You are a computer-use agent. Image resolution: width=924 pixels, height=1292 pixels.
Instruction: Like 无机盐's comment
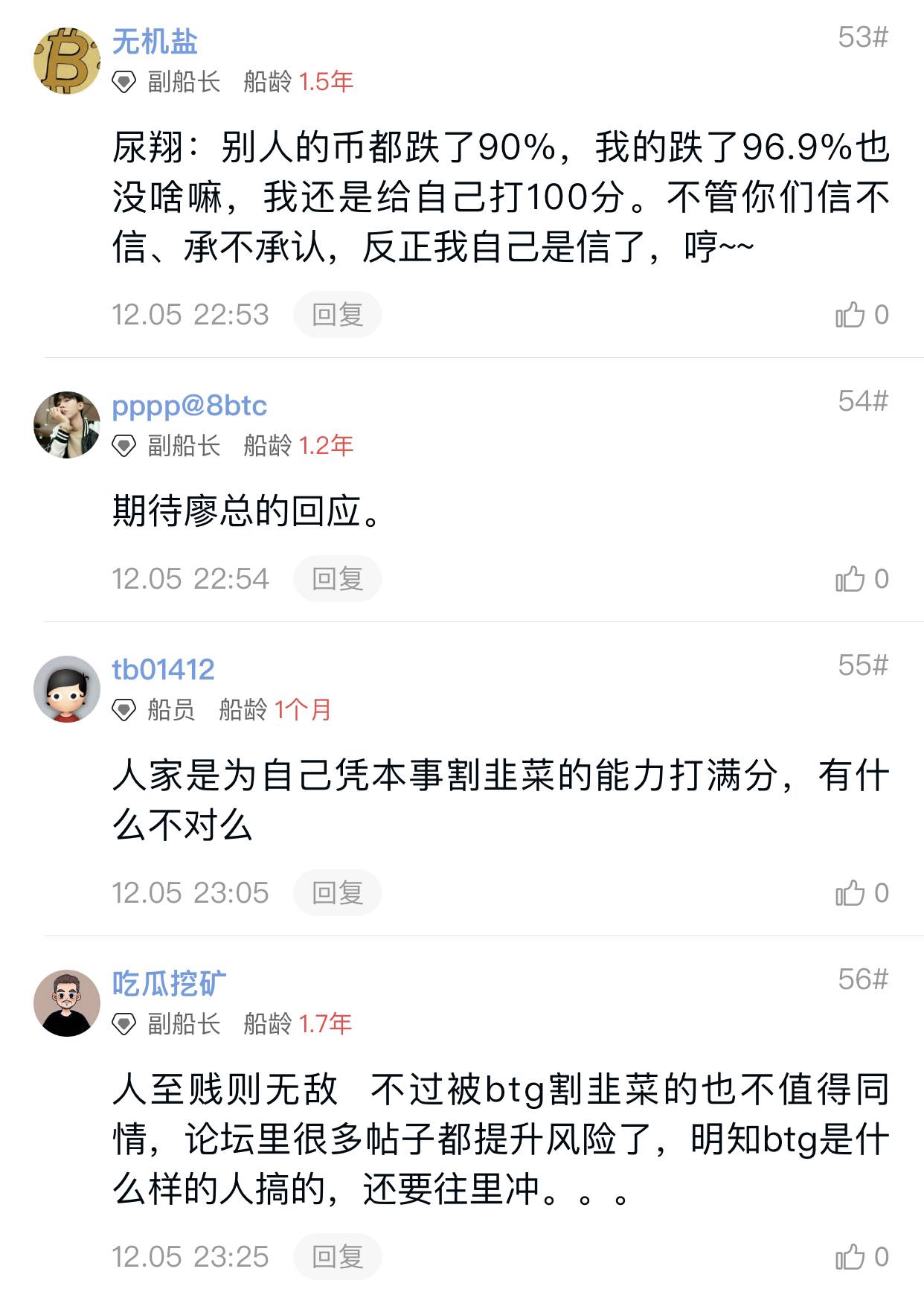[850, 315]
